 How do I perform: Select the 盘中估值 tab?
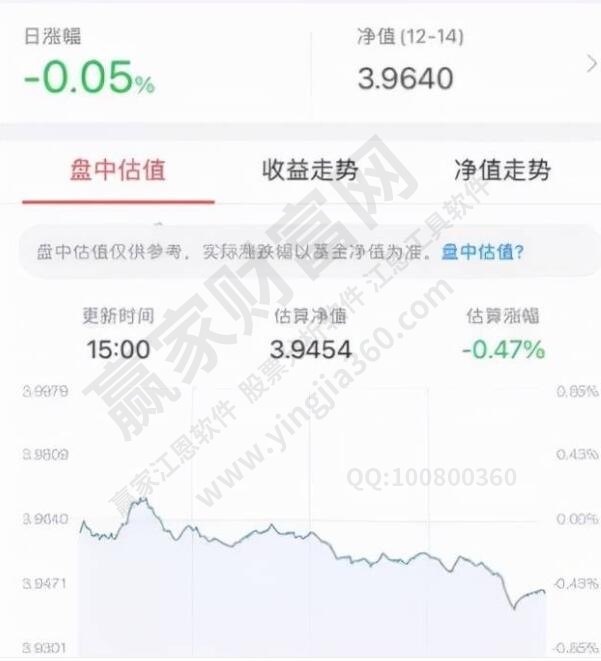118,170
